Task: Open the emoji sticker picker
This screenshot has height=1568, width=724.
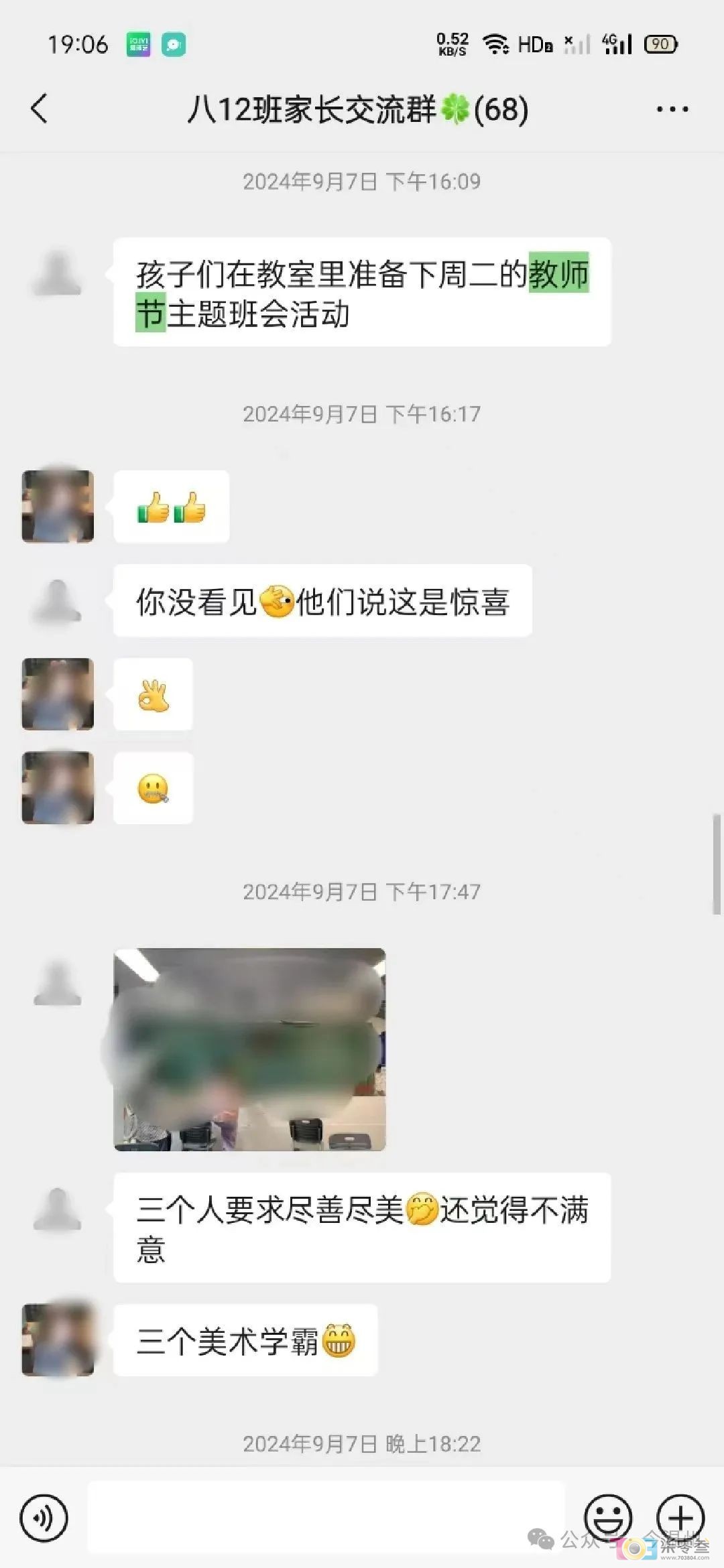Action: 608,1517
